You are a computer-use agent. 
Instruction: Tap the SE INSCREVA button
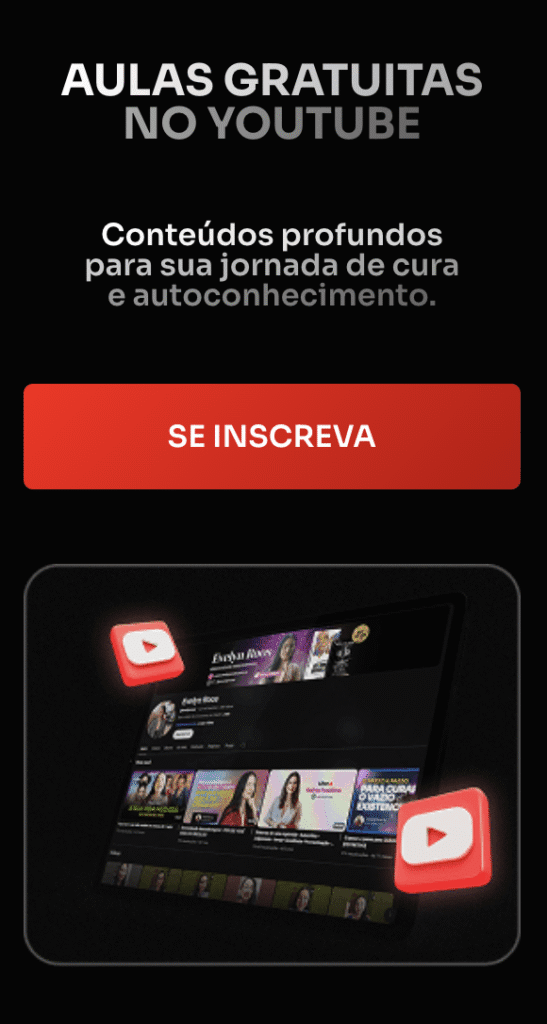pos(272,436)
